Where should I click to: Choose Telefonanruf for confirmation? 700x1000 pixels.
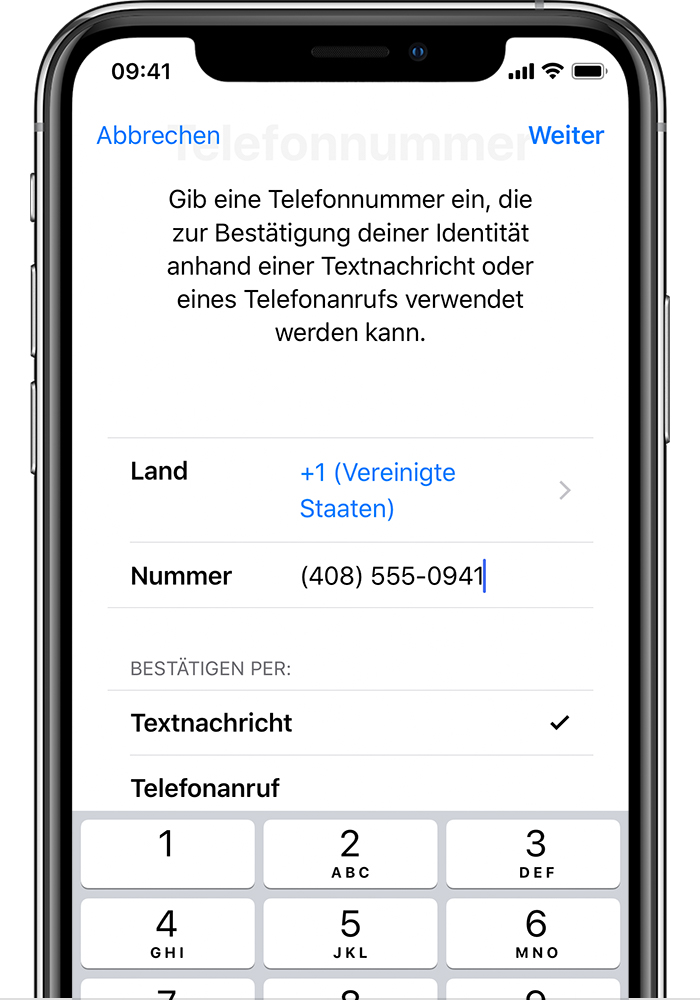(350, 788)
